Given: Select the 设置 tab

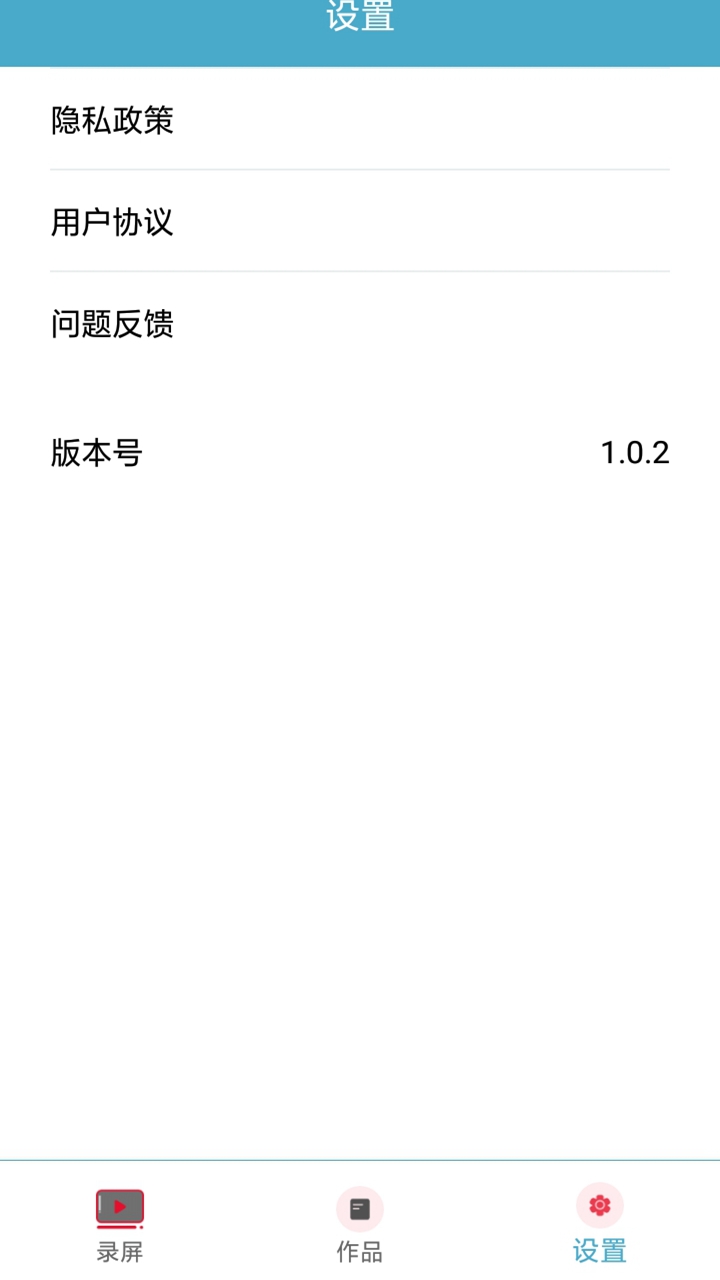Looking at the screenshot, I should point(600,1224).
